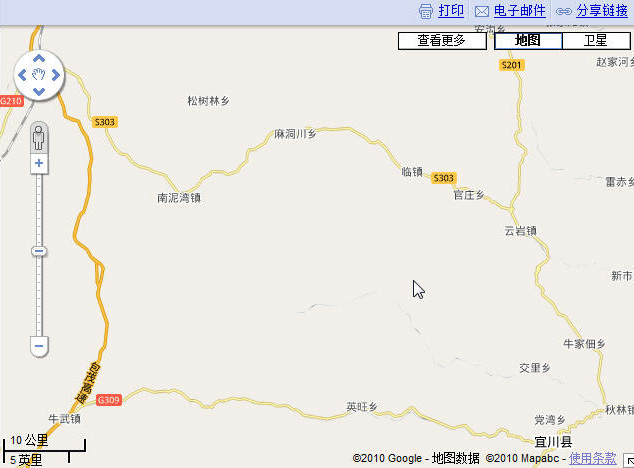Pan the map down with the arrow
The image size is (634, 468).
(x=39, y=92)
